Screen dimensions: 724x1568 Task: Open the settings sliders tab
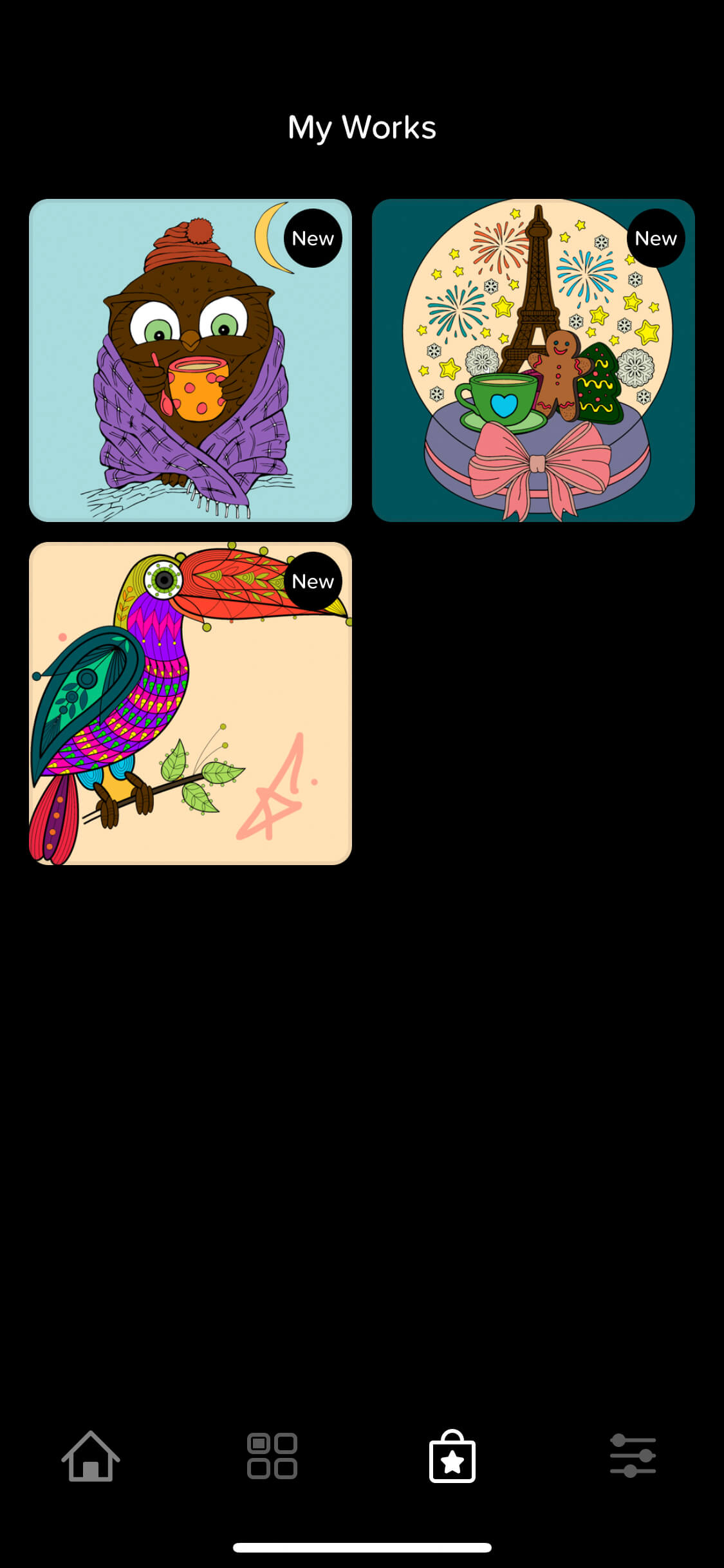[x=633, y=1456]
